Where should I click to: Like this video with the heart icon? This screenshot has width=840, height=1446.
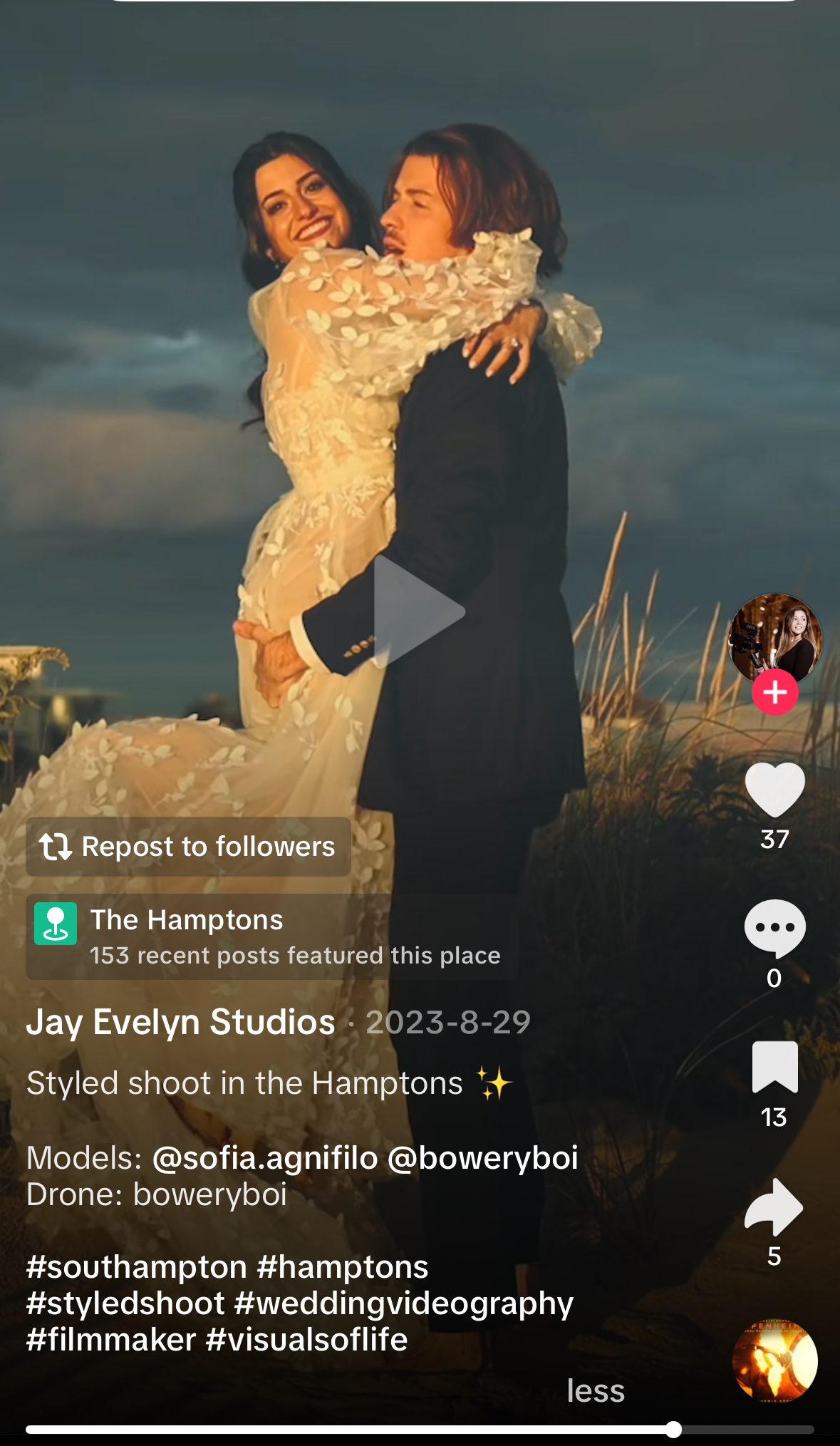pos(774,789)
